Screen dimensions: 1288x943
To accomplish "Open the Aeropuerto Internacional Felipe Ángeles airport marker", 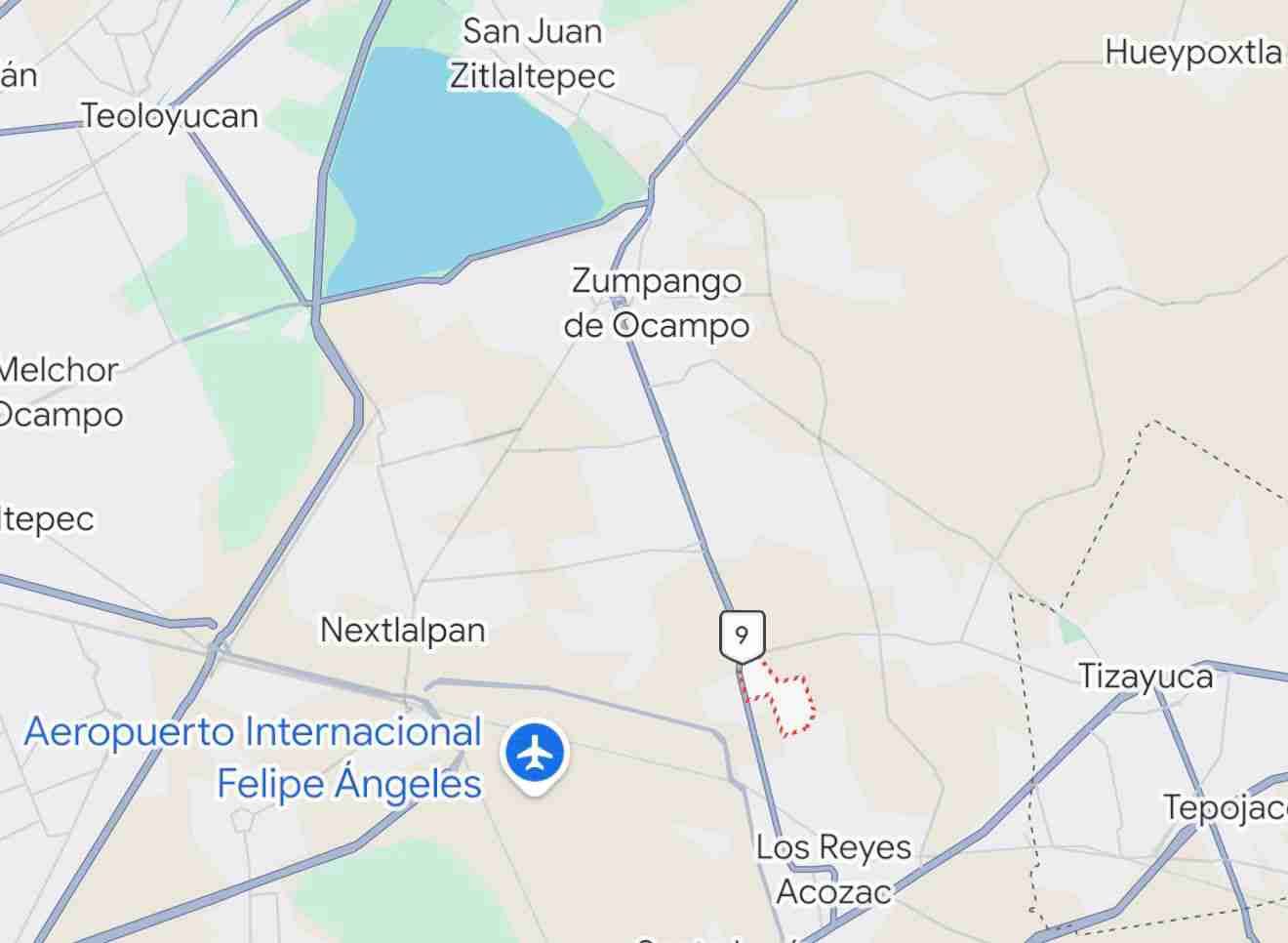I will tap(534, 756).
